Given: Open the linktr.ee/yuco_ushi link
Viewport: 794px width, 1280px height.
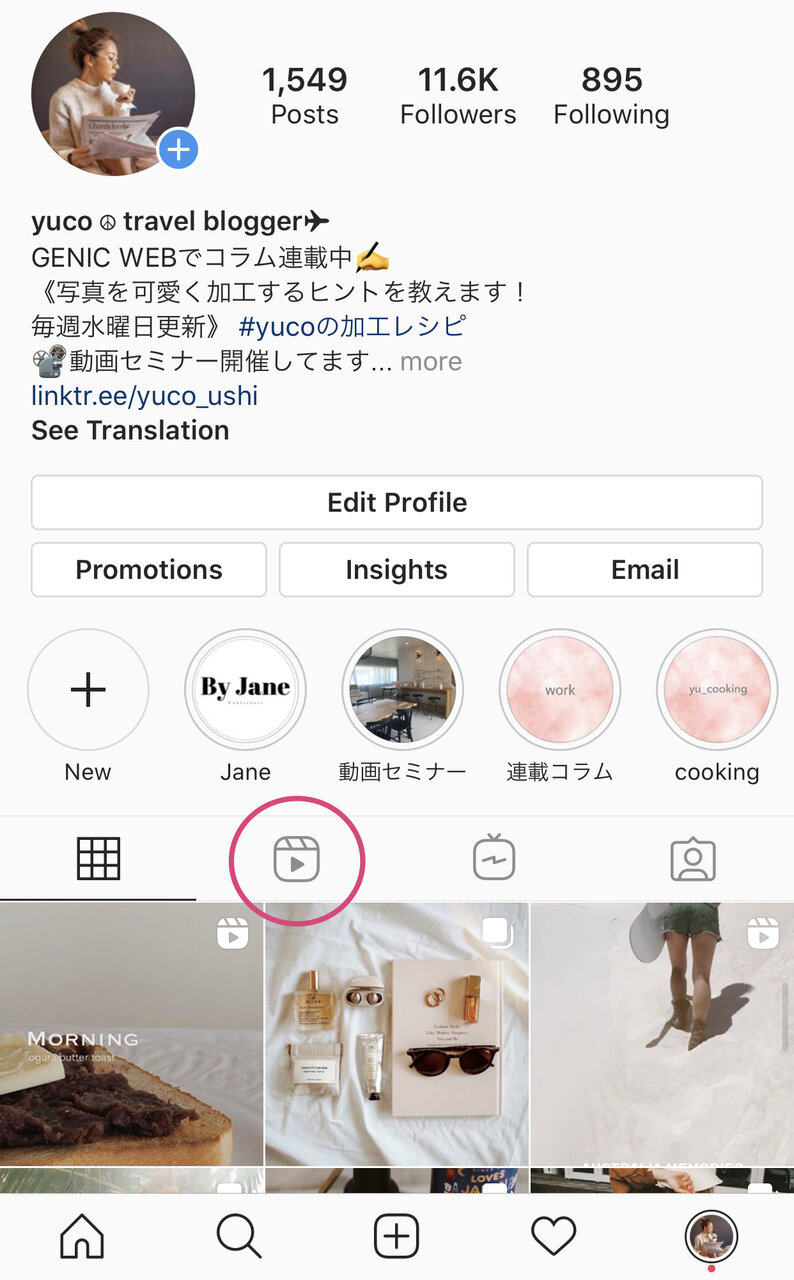Looking at the screenshot, I should tap(144, 396).
